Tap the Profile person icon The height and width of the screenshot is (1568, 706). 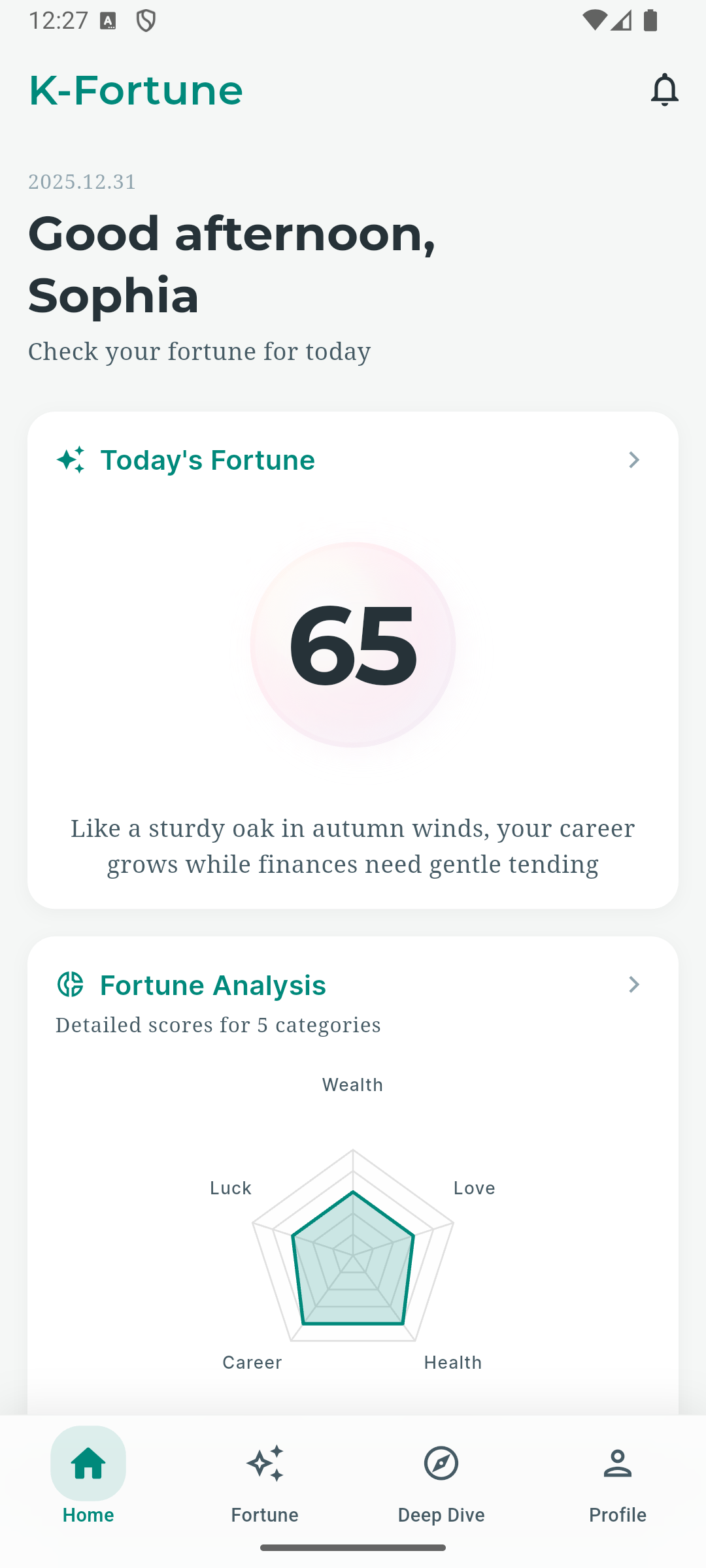(x=617, y=1463)
